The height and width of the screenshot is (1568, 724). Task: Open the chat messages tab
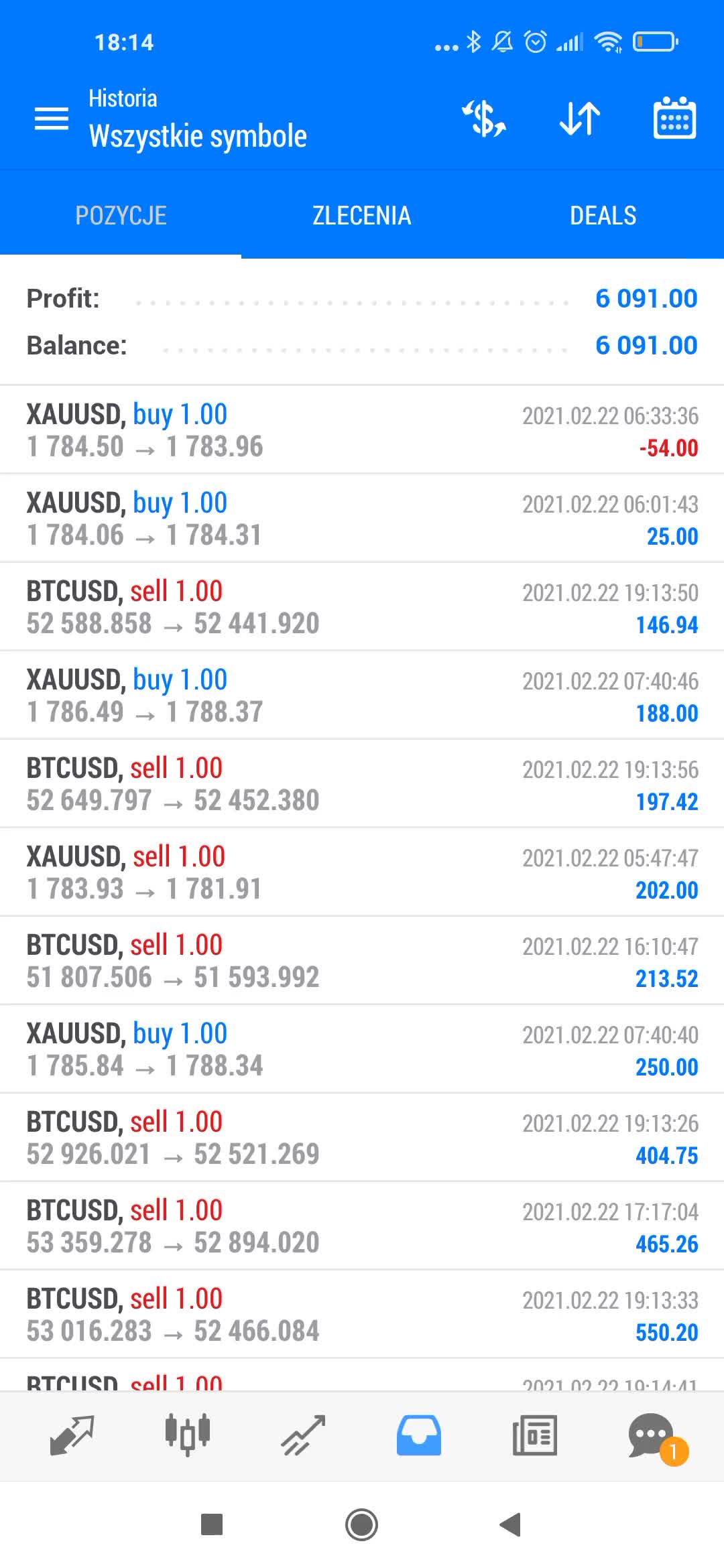coord(652,1436)
